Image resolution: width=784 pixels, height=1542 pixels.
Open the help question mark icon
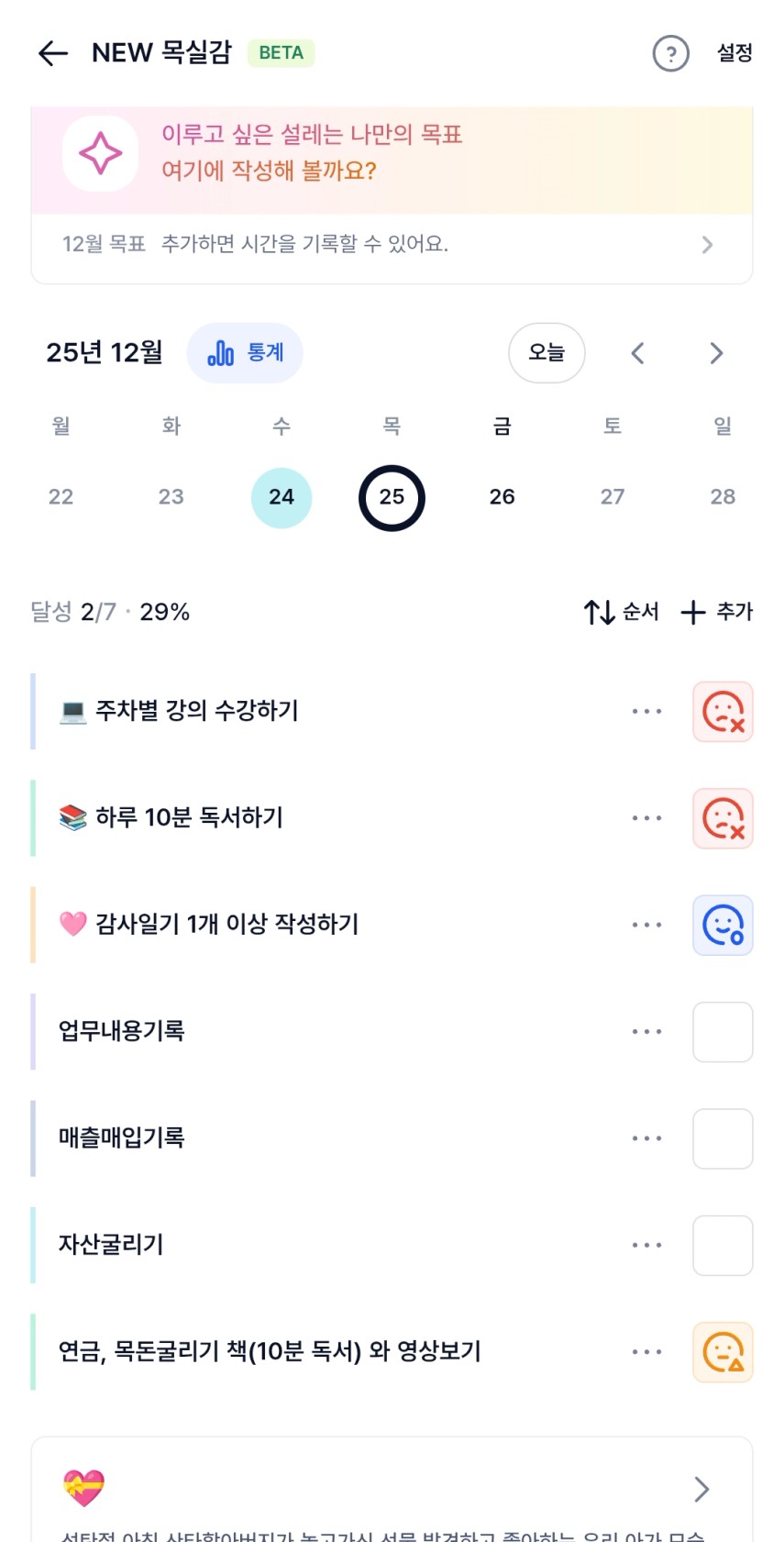670,53
